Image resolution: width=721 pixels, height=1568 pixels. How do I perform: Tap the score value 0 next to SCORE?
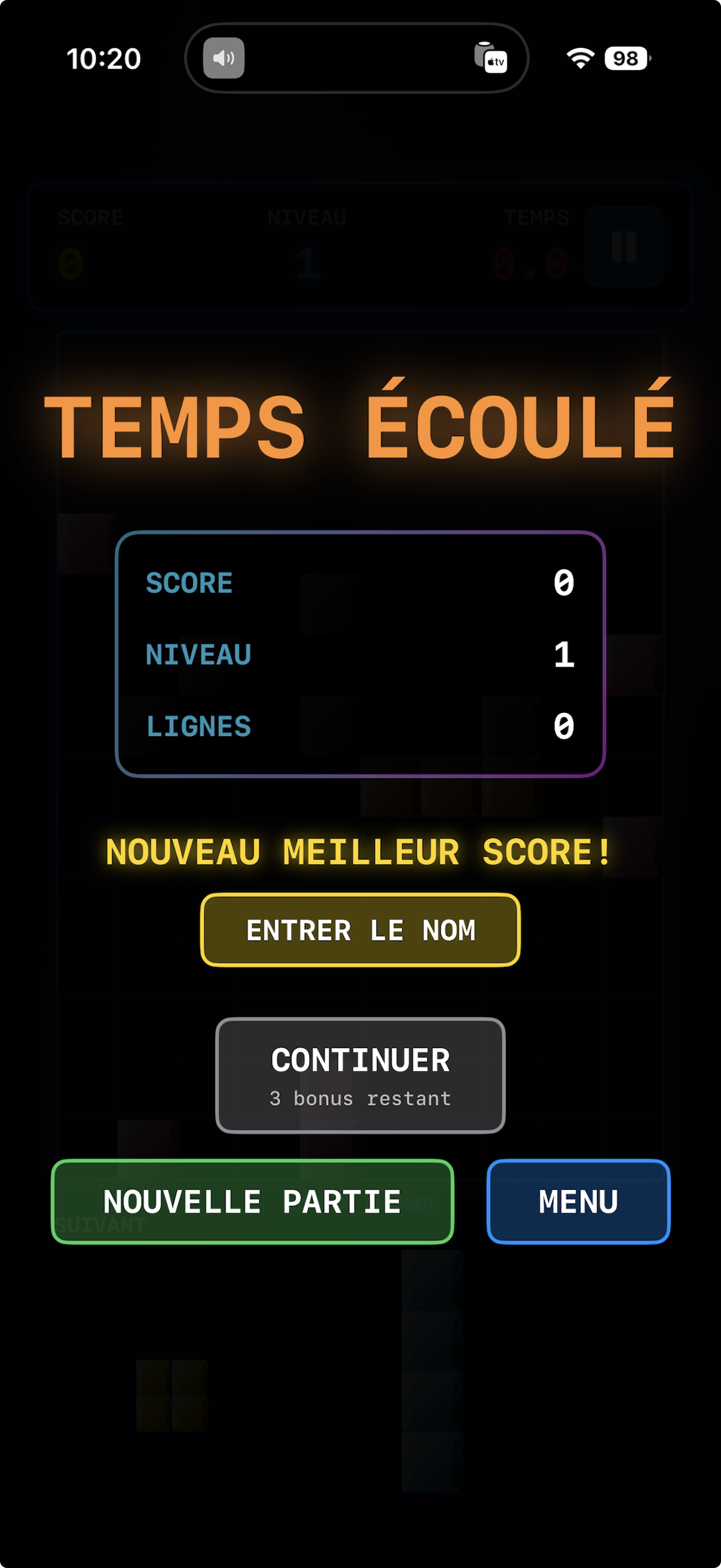click(x=563, y=582)
